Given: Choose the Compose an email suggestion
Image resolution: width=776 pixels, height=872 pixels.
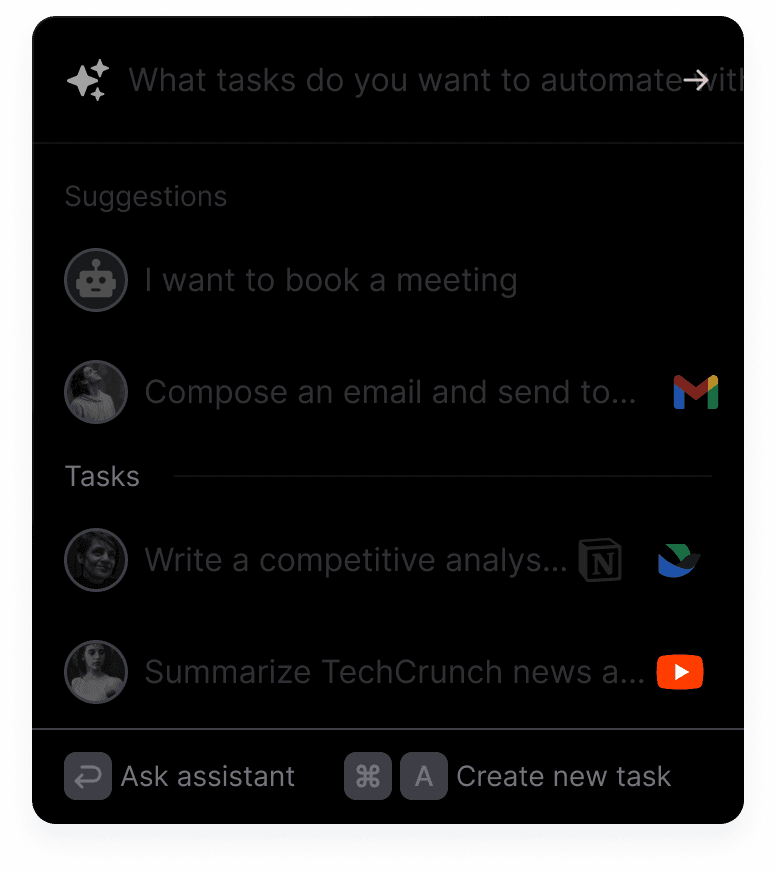Looking at the screenshot, I should [x=390, y=392].
